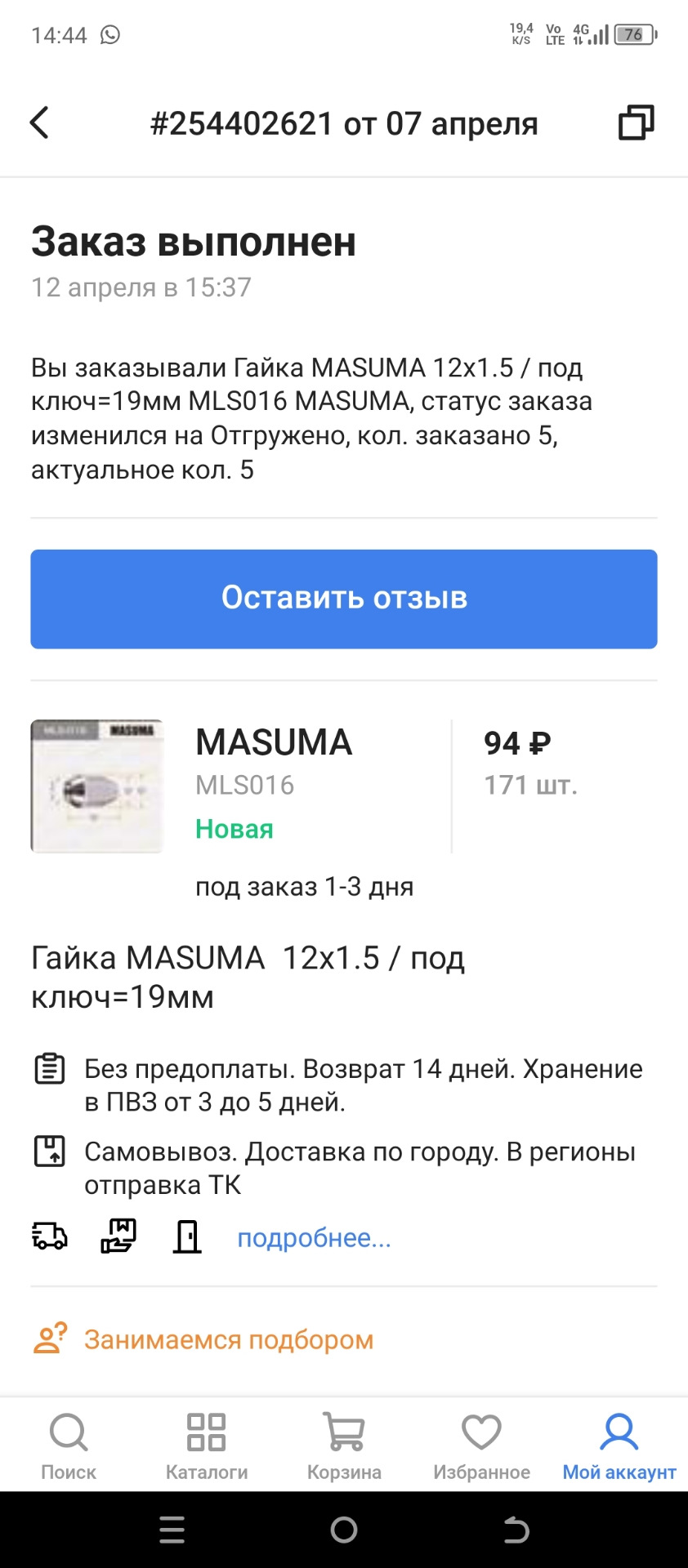This screenshot has height=1568, width=688.
Task: Switch to the Каталоги tab
Action: (x=207, y=1446)
